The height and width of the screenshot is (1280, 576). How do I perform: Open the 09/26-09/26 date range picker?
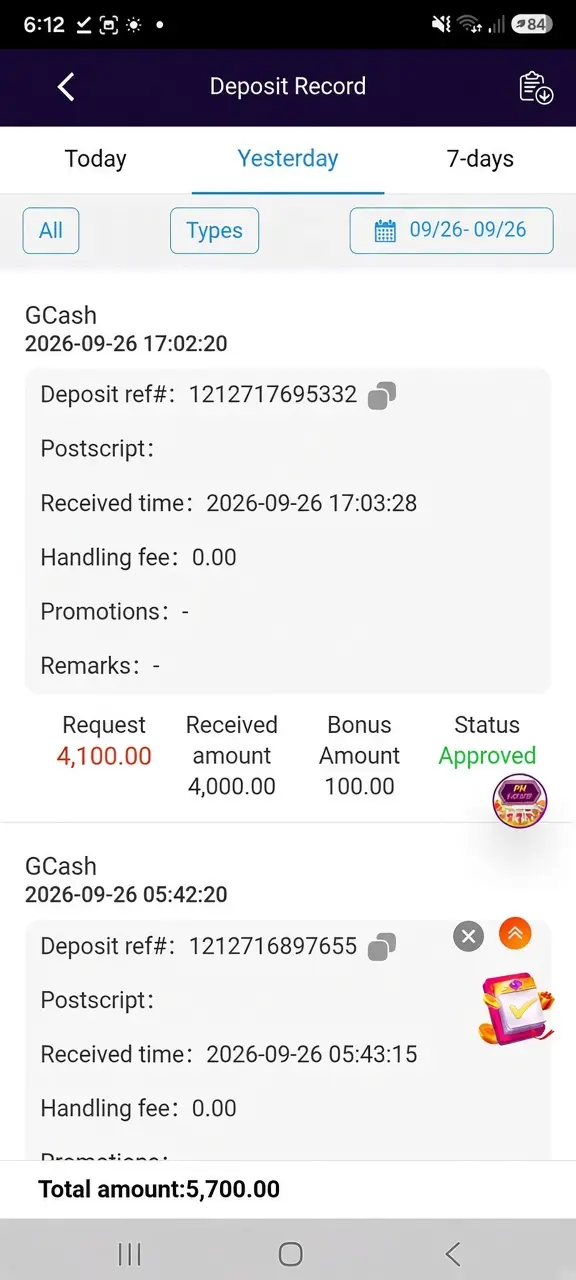[451, 231]
